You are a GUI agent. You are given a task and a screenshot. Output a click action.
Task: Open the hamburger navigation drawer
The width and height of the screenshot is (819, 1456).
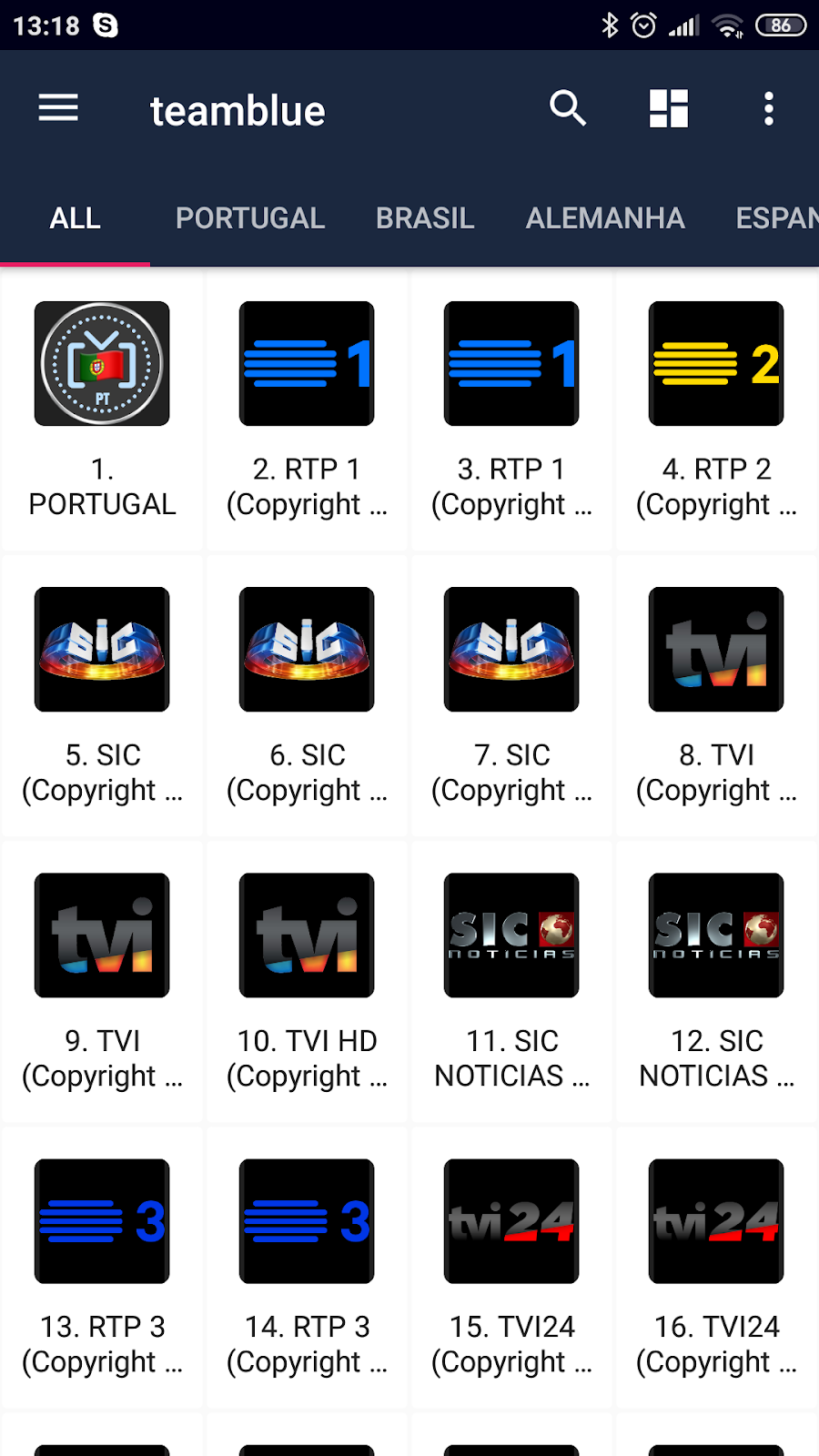pyautogui.click(x=58, y=109)
